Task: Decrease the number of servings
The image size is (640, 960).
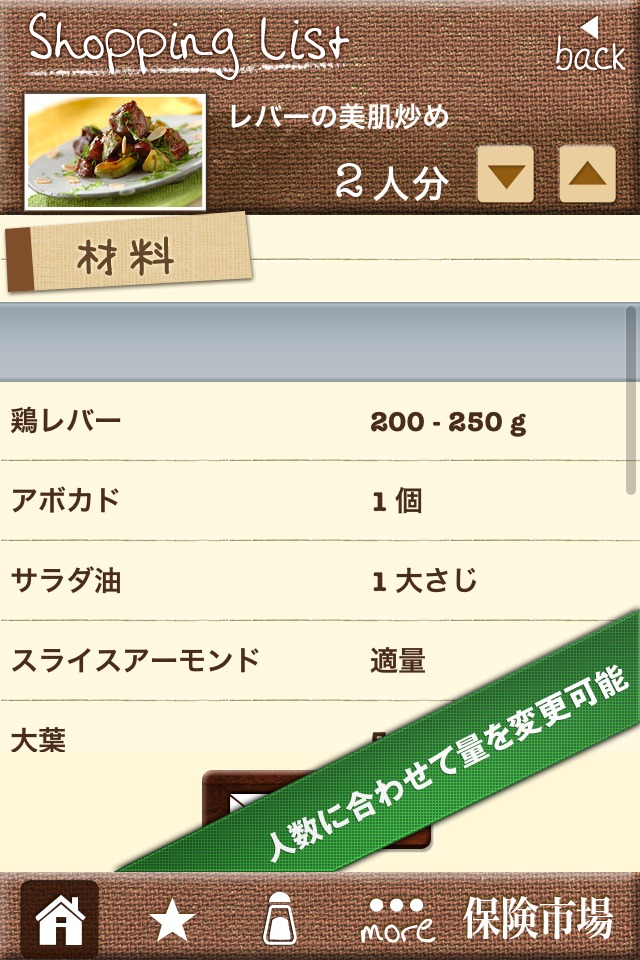Action: pyautogui.click(x=505, y=175)
